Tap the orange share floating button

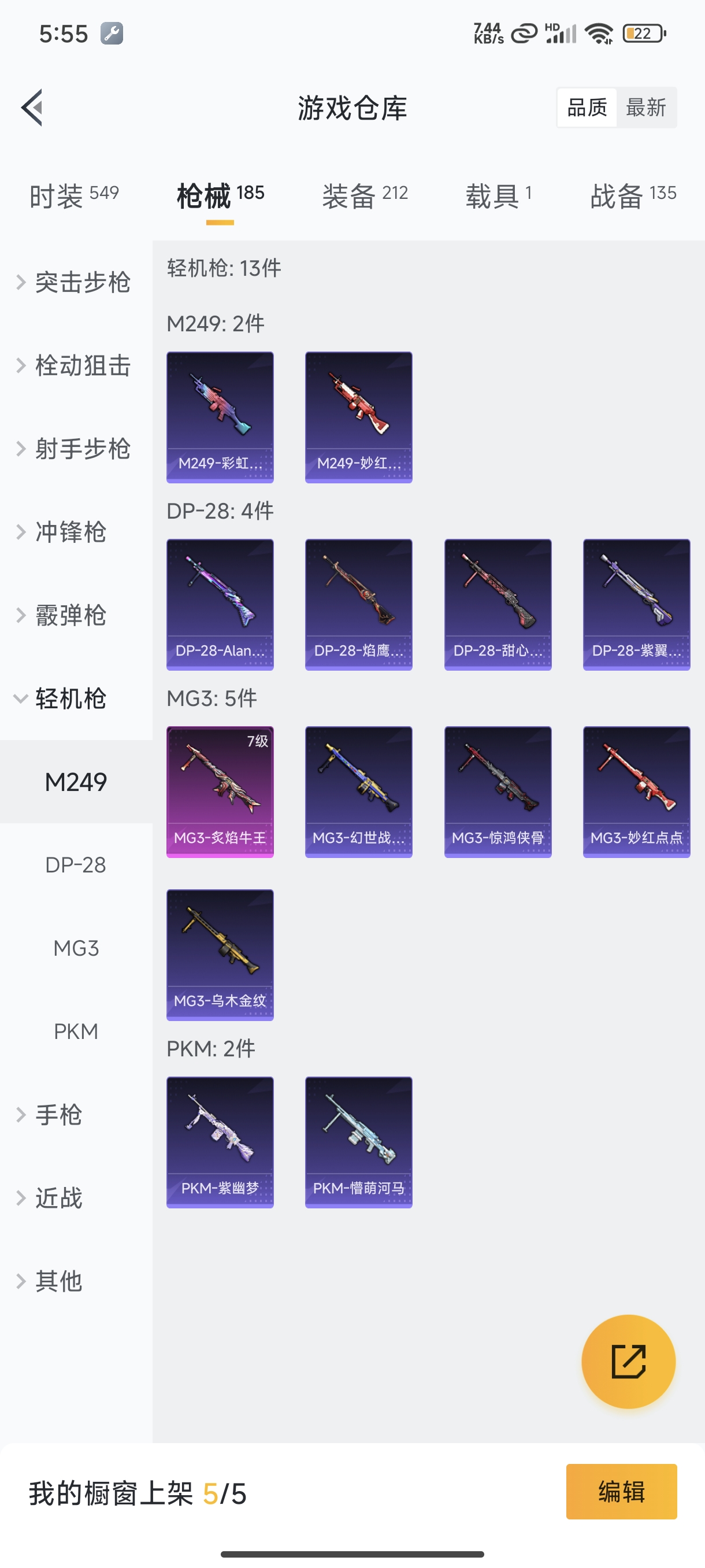628,1361
